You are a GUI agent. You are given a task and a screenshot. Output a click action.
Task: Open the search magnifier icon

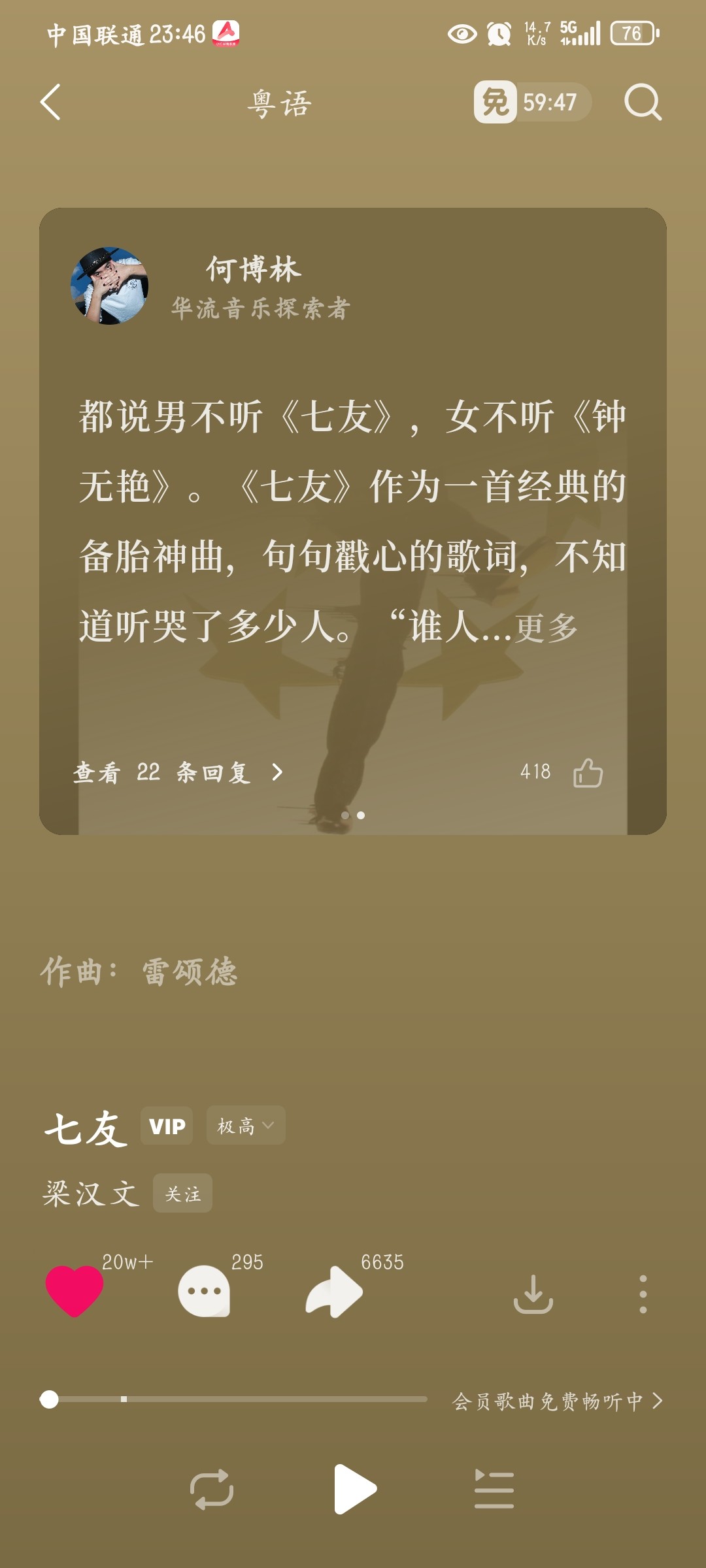643,102
